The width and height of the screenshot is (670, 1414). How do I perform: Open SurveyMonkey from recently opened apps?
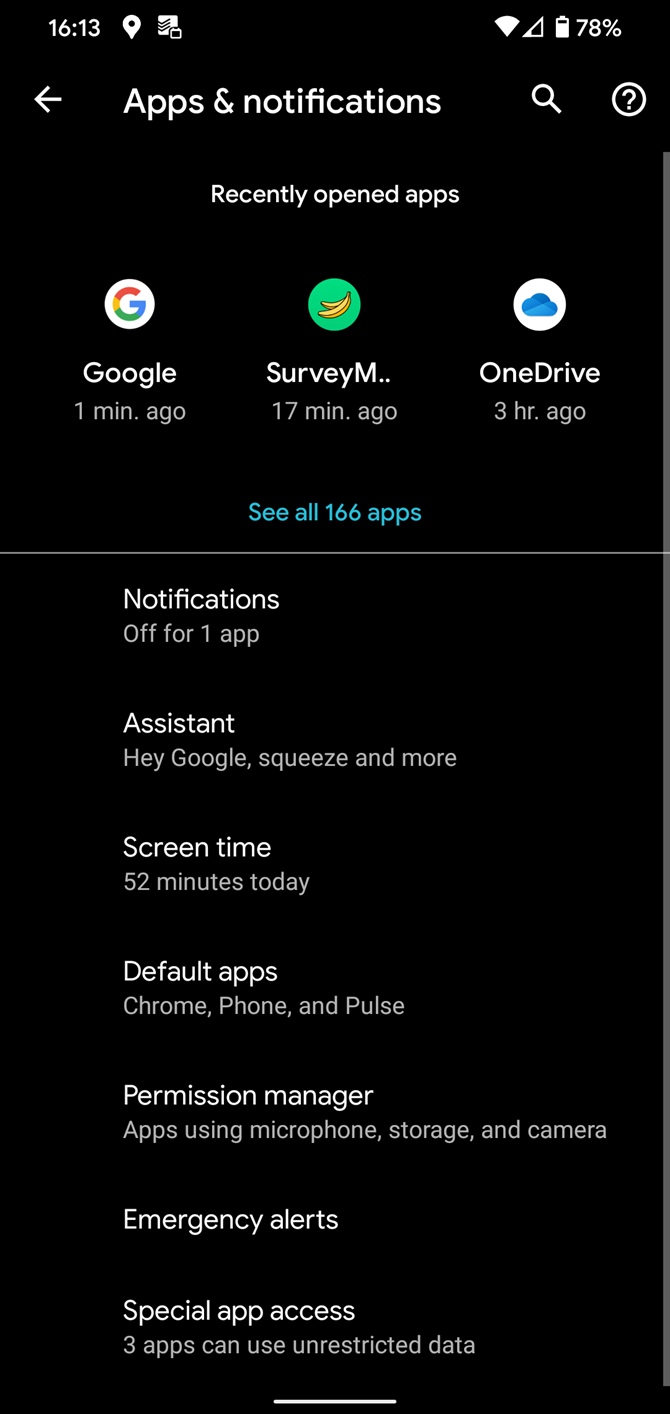334,350
